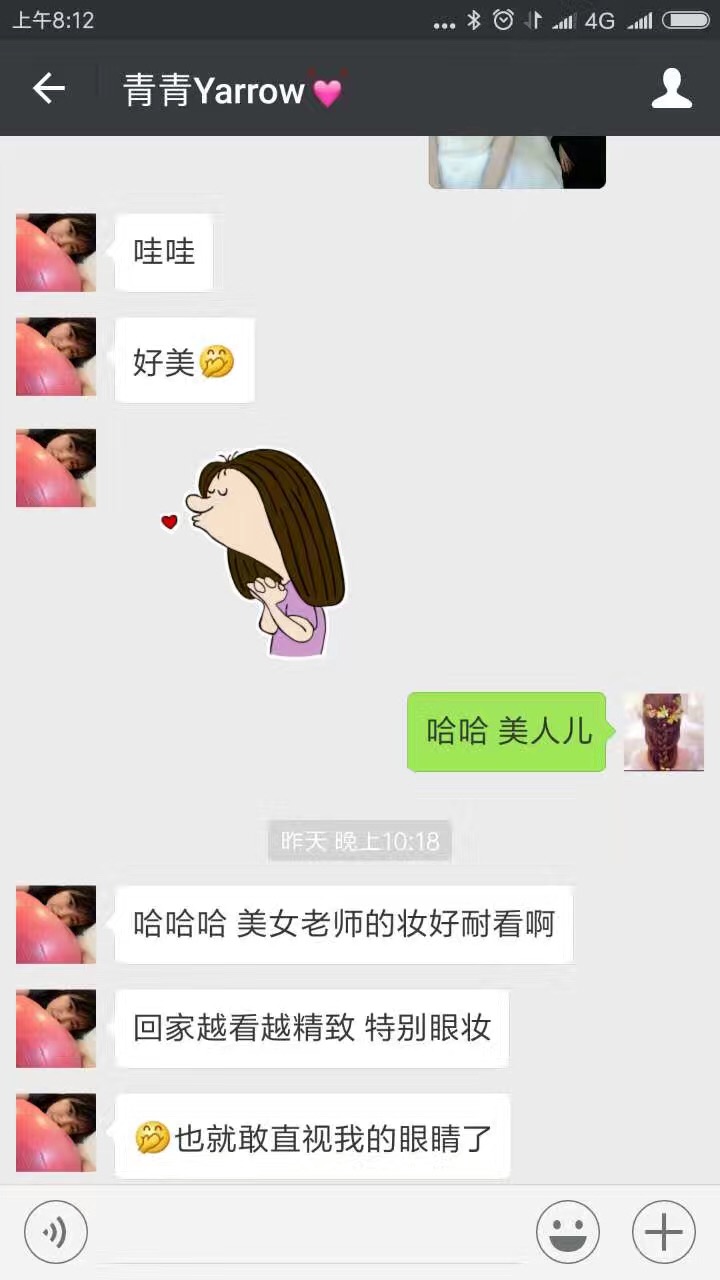The image size is (720, 1280).
Task: Open the chat info profile icon
Action: (671, 89)
